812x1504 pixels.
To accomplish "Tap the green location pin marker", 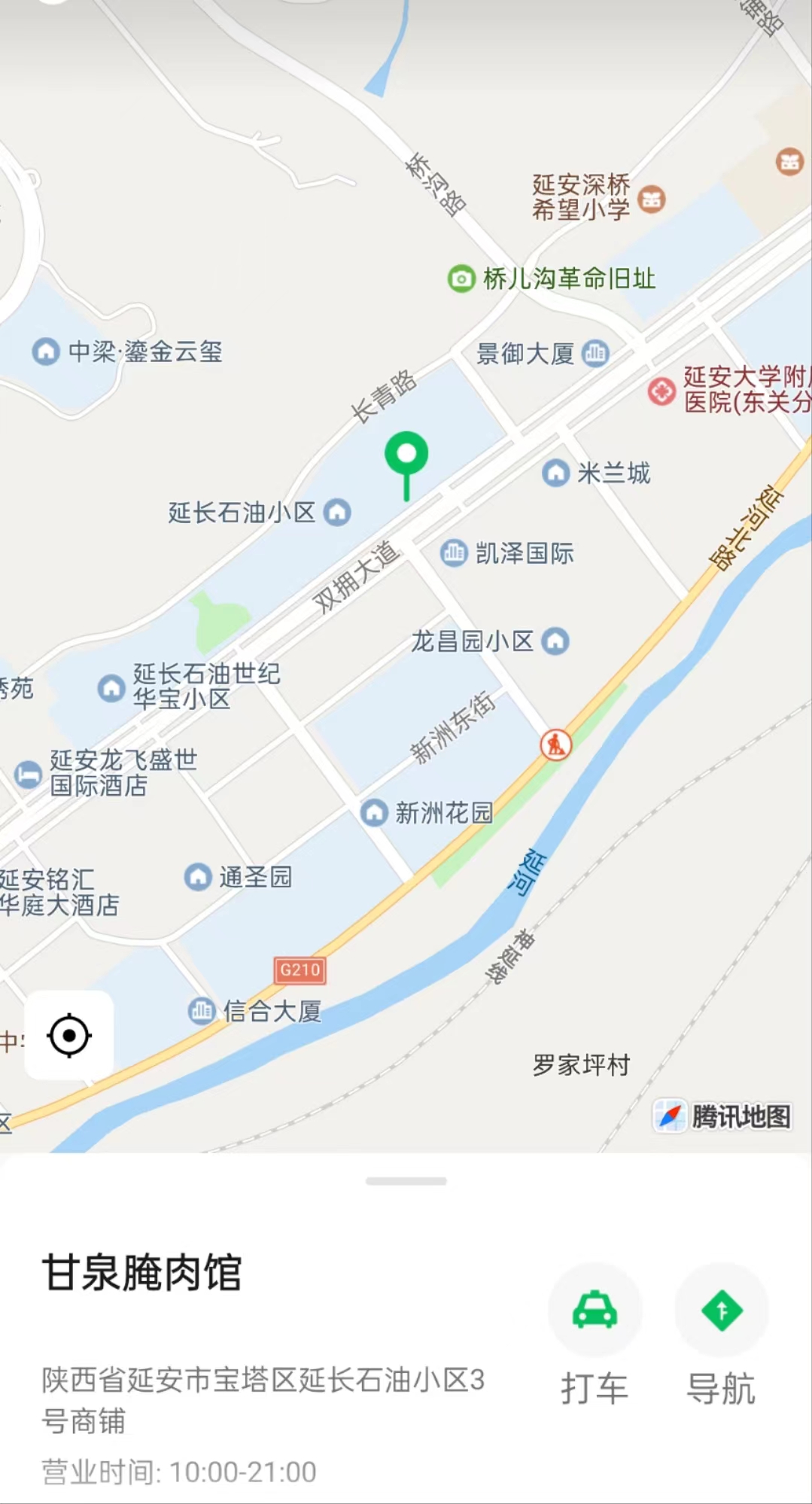I will pos(406,455).
